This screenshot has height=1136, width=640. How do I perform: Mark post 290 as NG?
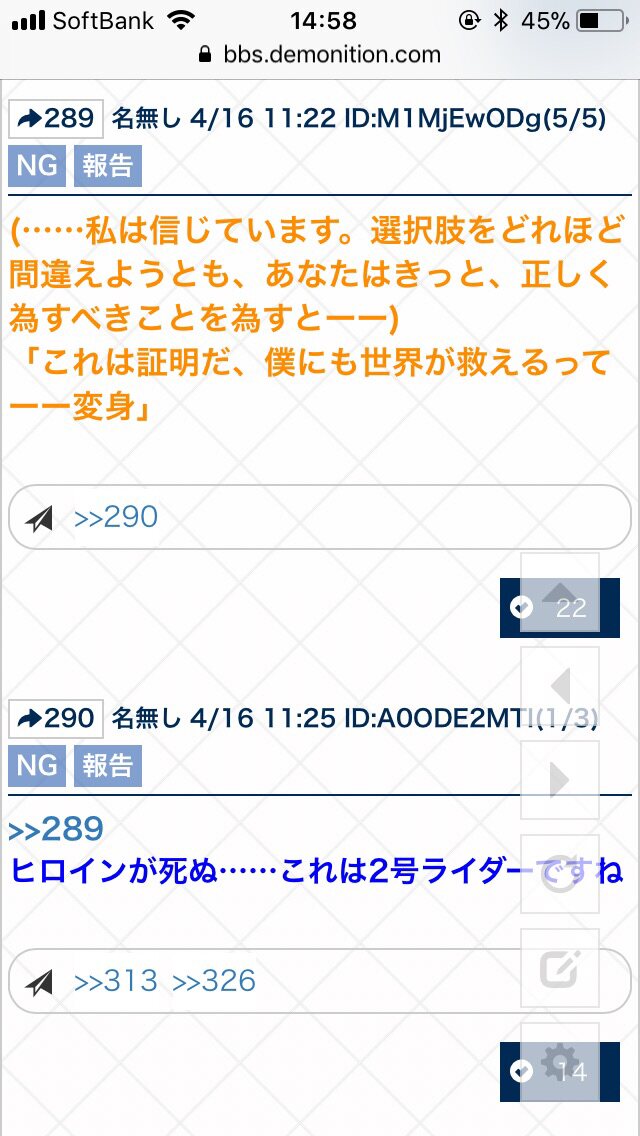click(x=37, y=766)
